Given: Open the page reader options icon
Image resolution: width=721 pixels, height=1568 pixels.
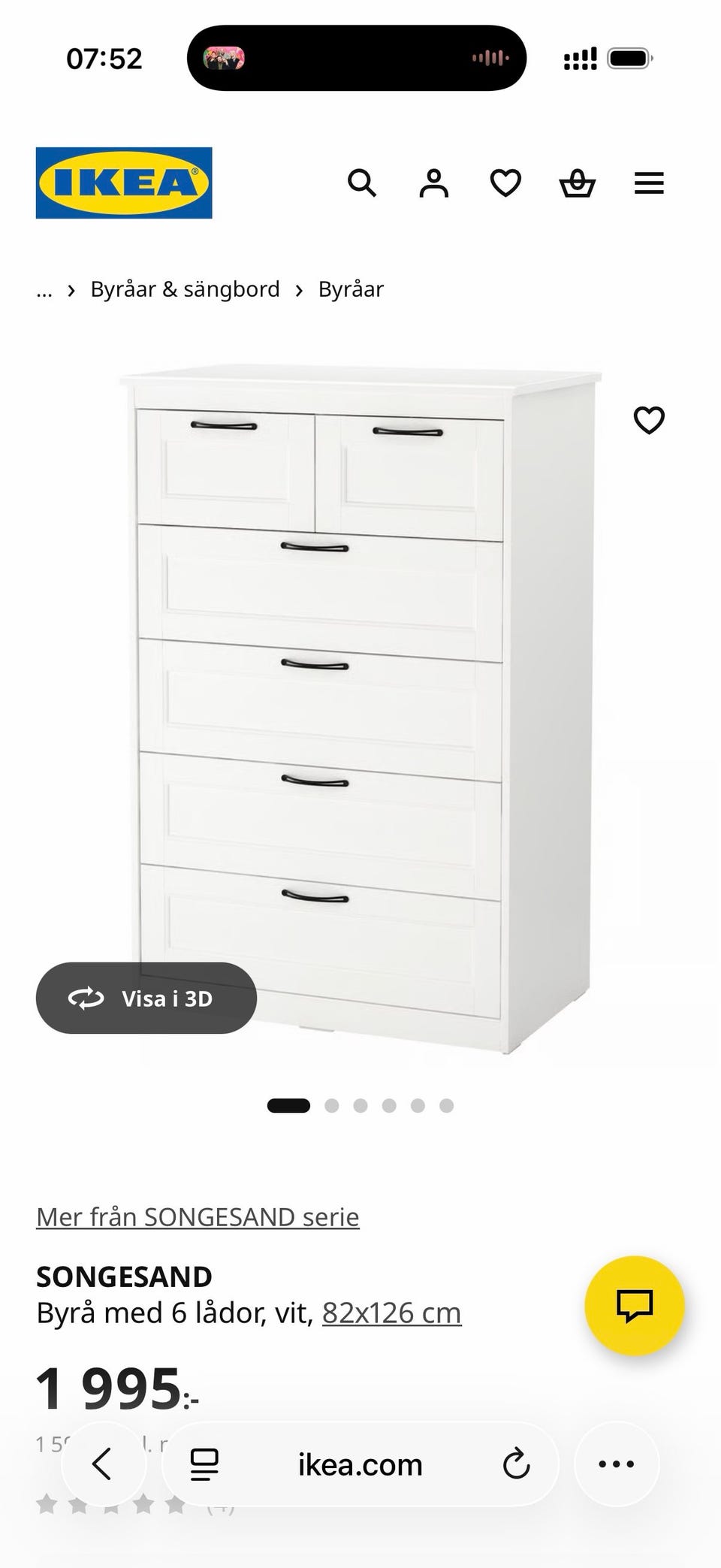Looking at the screenshot, I should point(204,1464).
